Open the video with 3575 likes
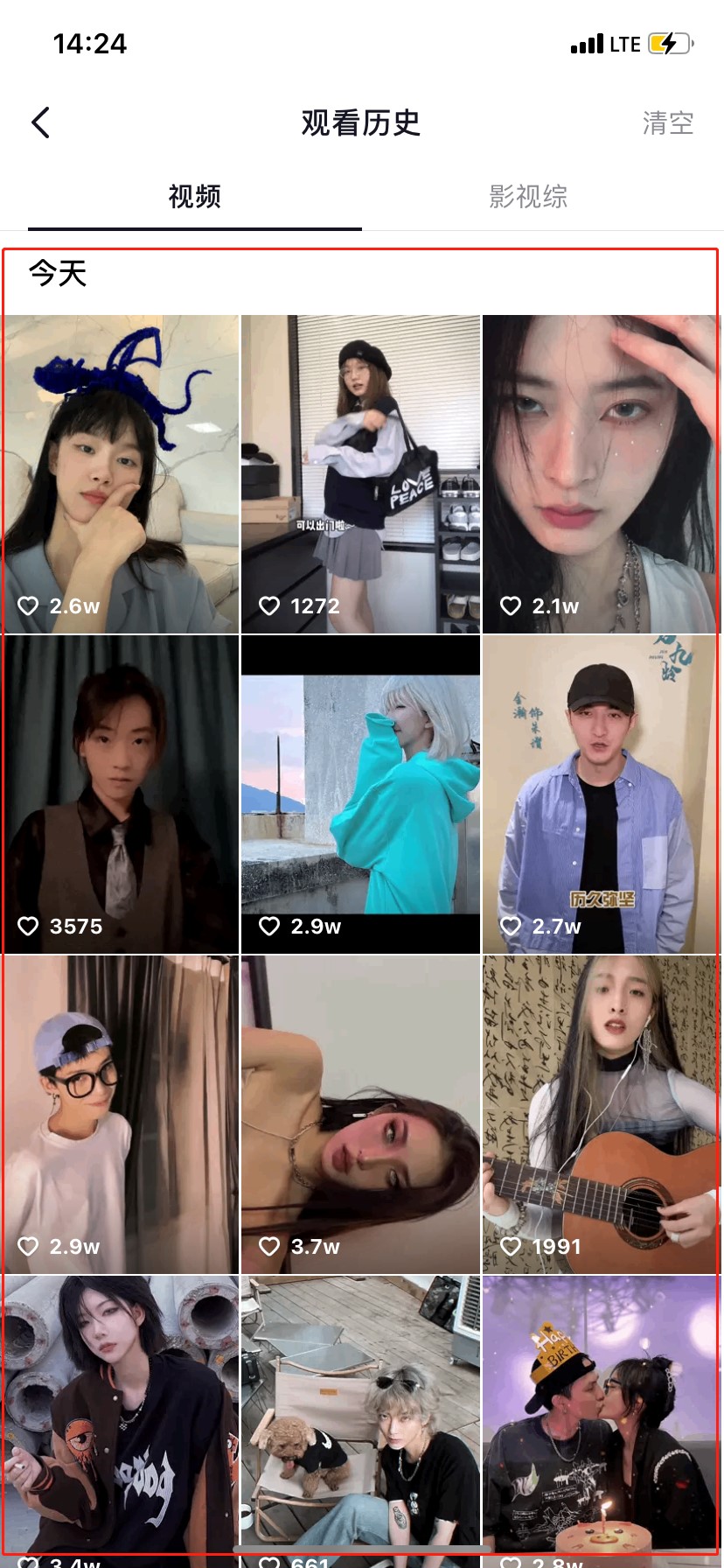 pos(120,794)
